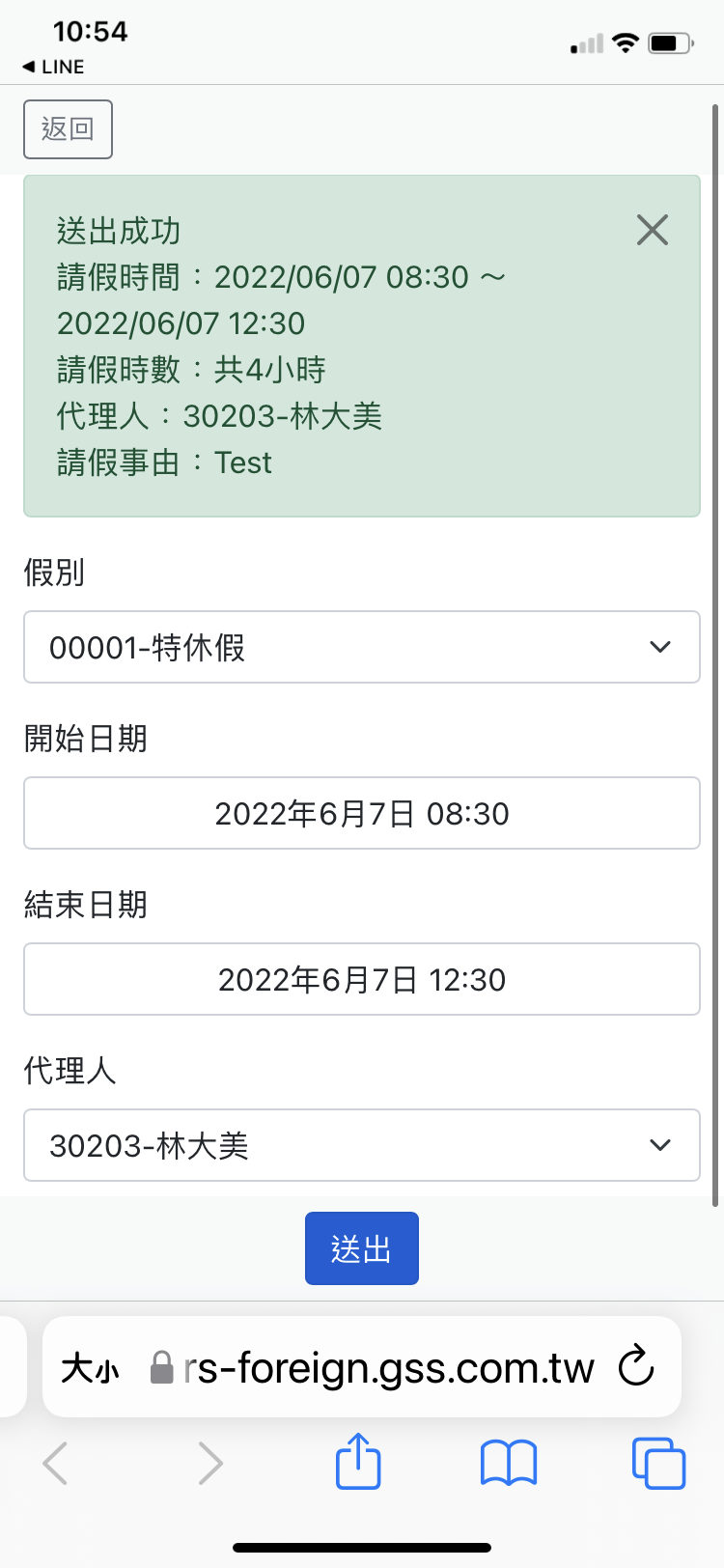The image size is (724, 1568).
Task: Expand the 代理人 deputy dropdown
Action: click(361, 1145)
